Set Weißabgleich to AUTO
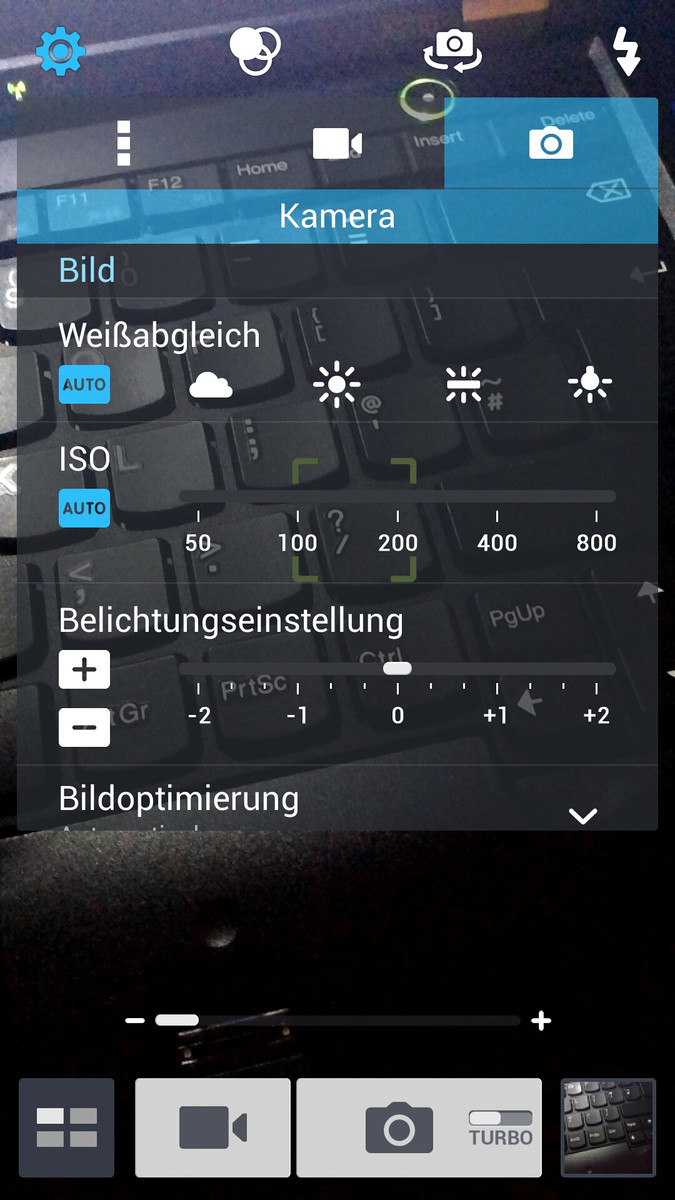This screenshot has height=1200, width=675. [x=84, y=384]
